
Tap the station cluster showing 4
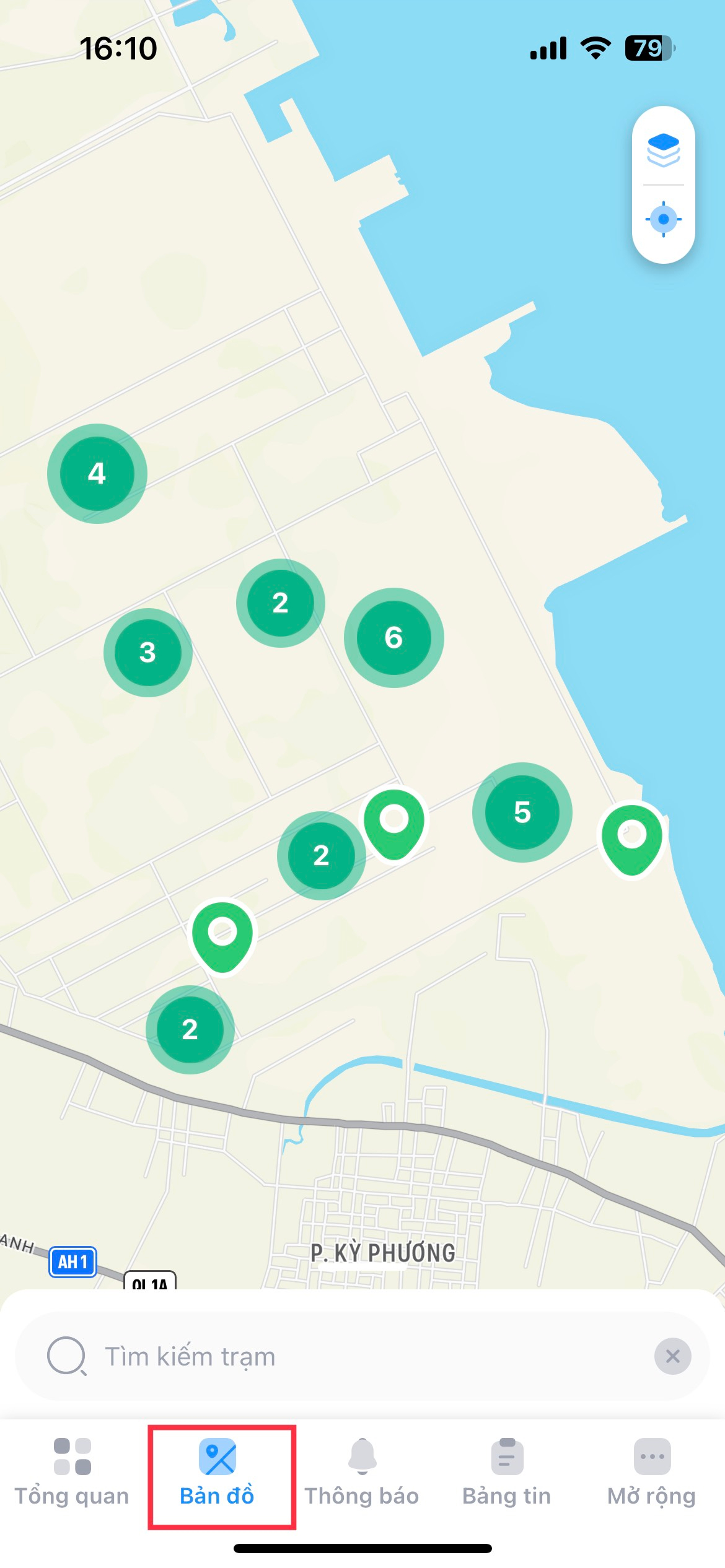(x=97, y=474)
